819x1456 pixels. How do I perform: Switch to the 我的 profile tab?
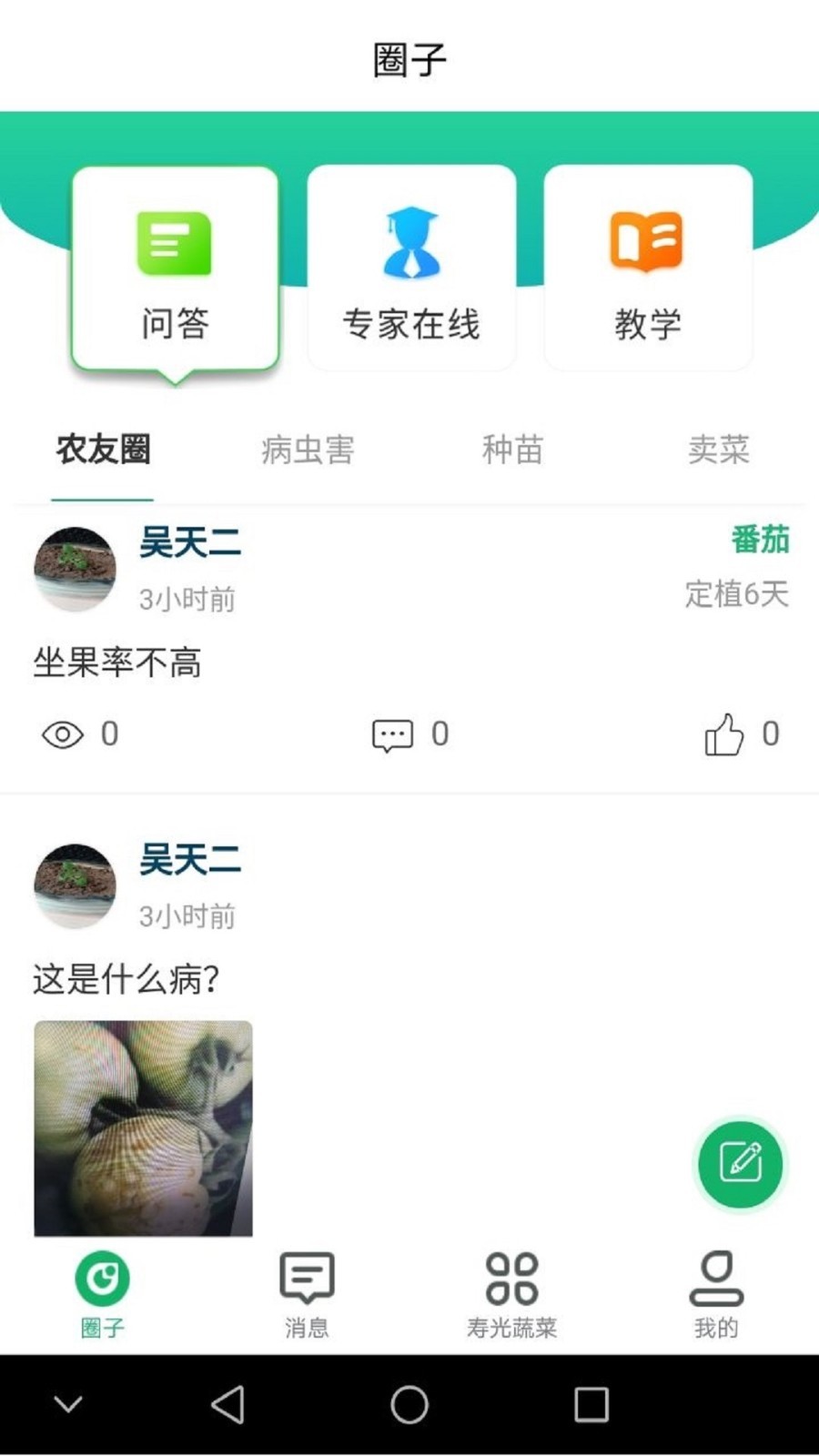point(716,1293)
